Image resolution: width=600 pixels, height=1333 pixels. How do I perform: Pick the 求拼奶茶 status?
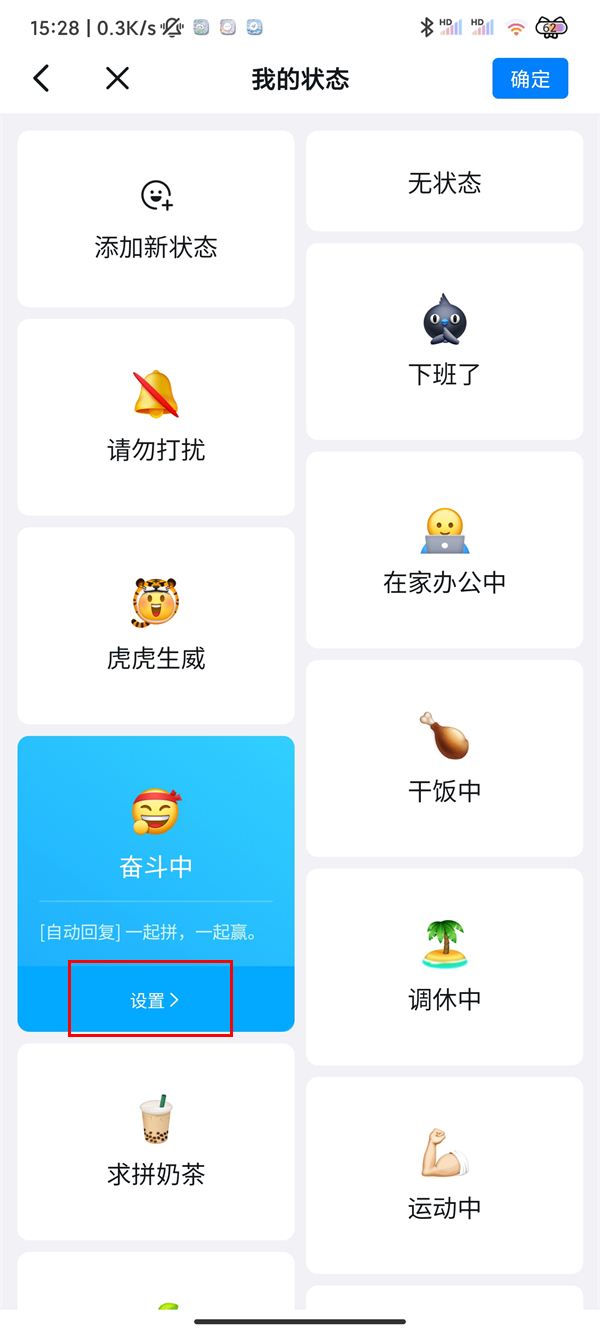pyautogui.click(x=156, y=1142)
